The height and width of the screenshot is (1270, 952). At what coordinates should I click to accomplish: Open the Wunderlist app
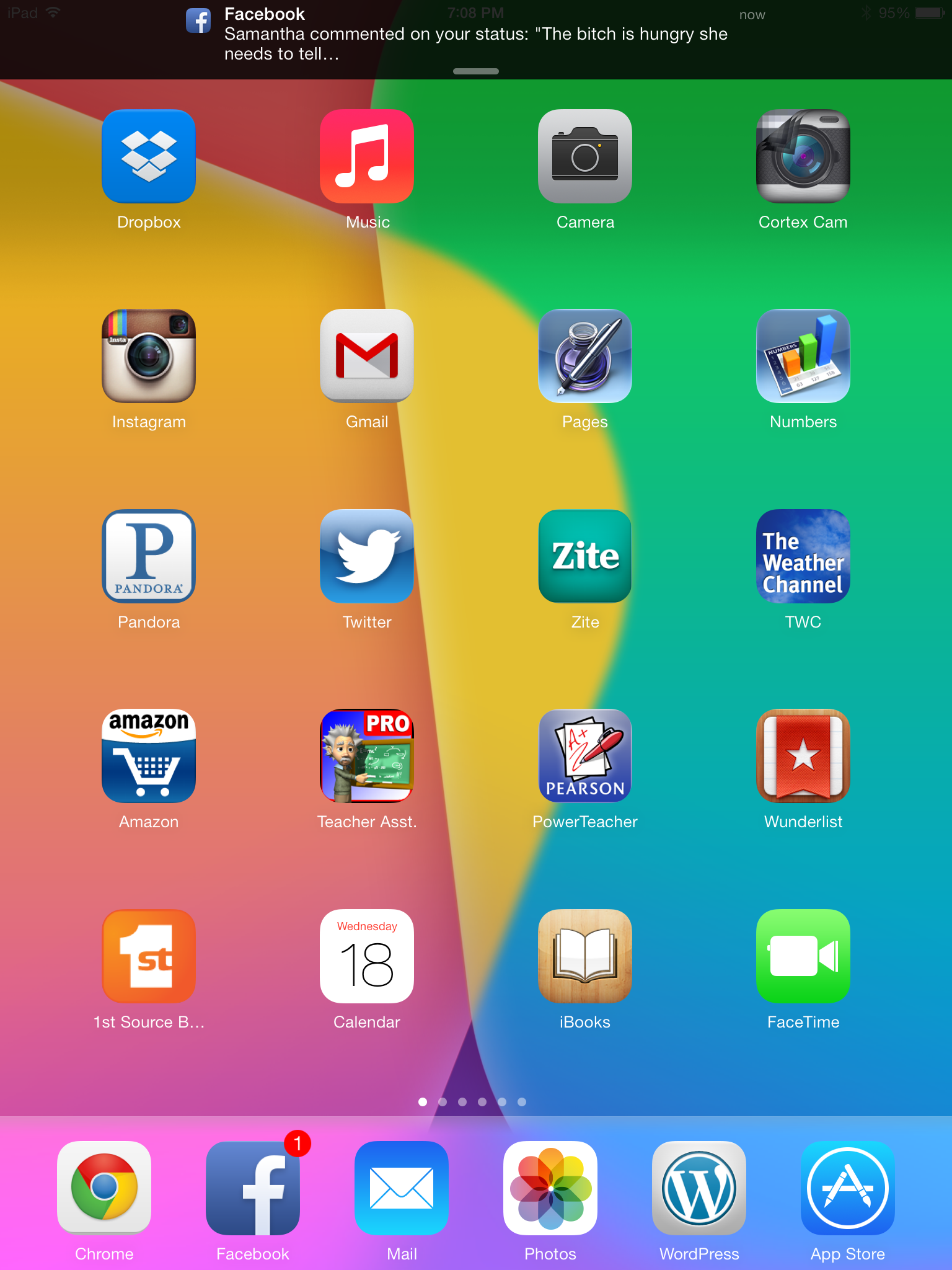pyautogui.click(x=803, y=756)
